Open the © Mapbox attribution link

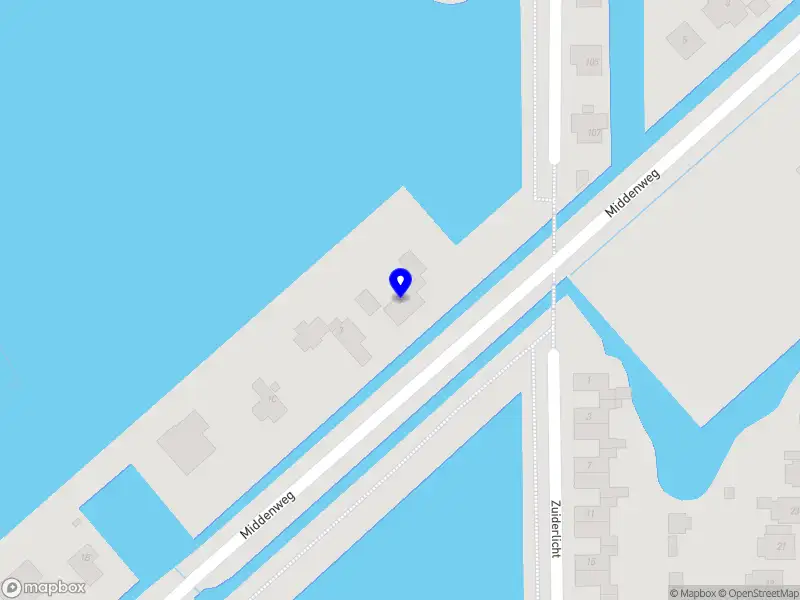691,593
